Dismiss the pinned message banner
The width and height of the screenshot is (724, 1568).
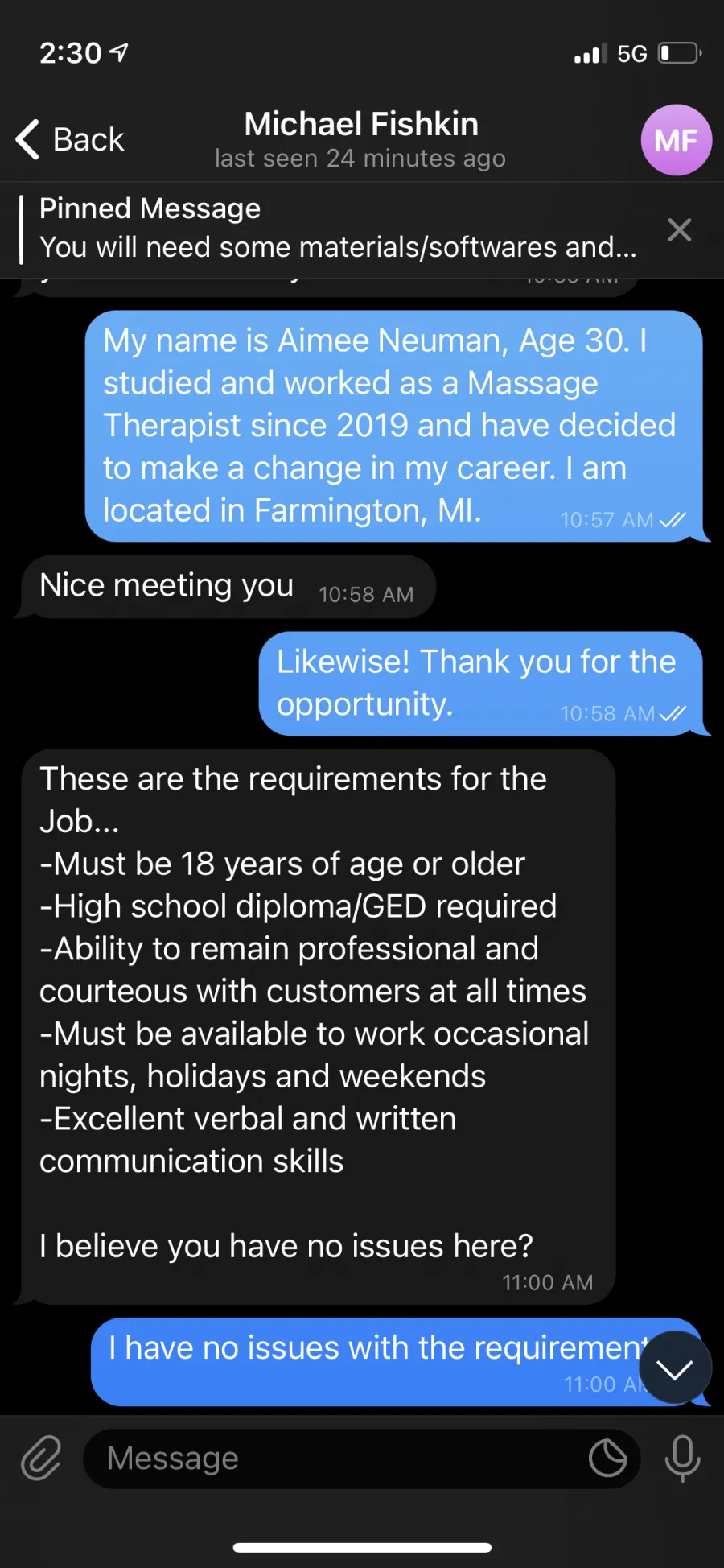680,230
